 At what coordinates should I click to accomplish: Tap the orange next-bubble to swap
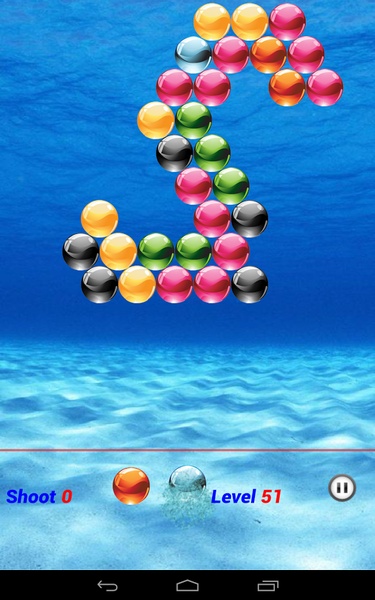[131, 486]
